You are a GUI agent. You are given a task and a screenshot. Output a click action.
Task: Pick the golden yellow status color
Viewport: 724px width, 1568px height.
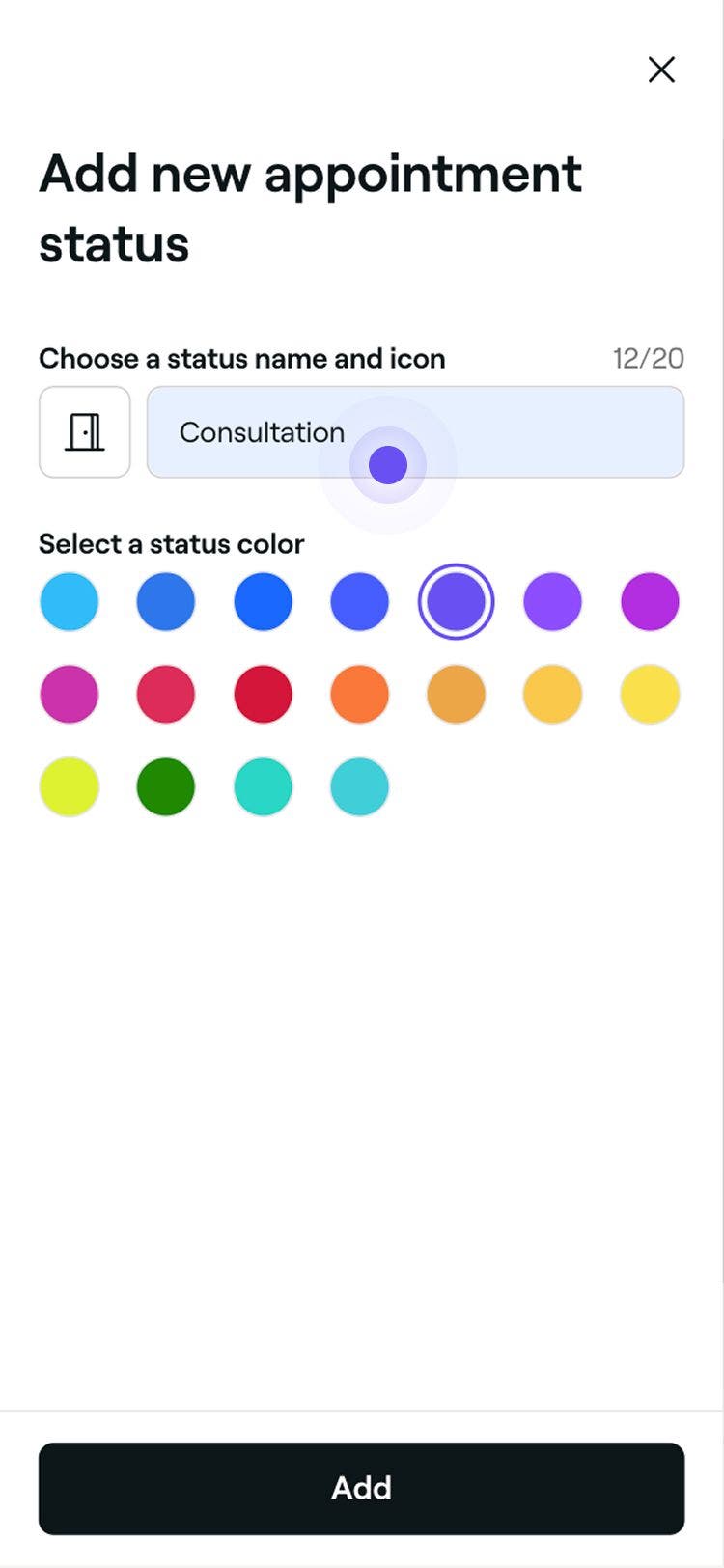coord(552,694)
